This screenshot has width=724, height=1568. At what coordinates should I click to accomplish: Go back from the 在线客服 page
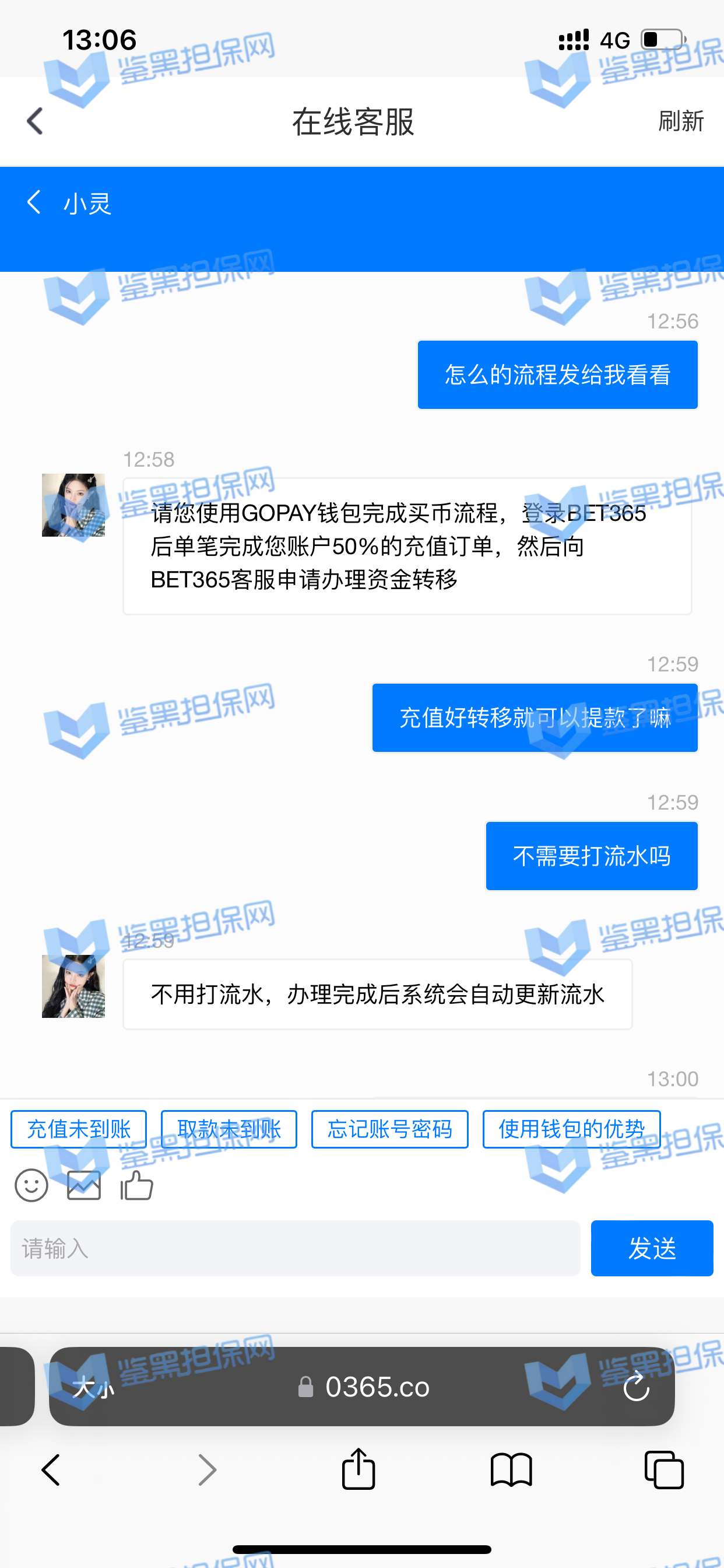[36, 121]
